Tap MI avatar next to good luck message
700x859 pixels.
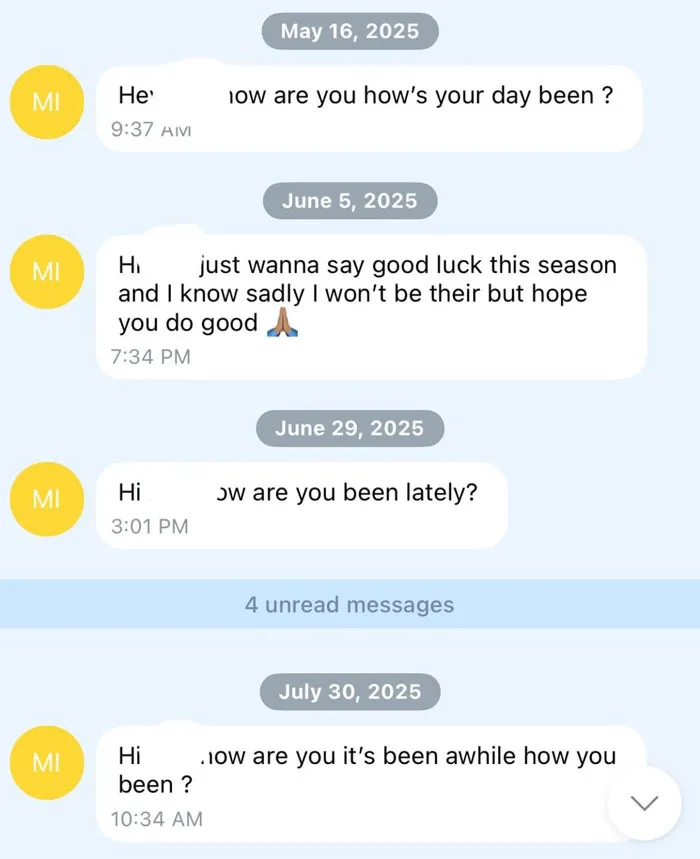tap(47, 272)
